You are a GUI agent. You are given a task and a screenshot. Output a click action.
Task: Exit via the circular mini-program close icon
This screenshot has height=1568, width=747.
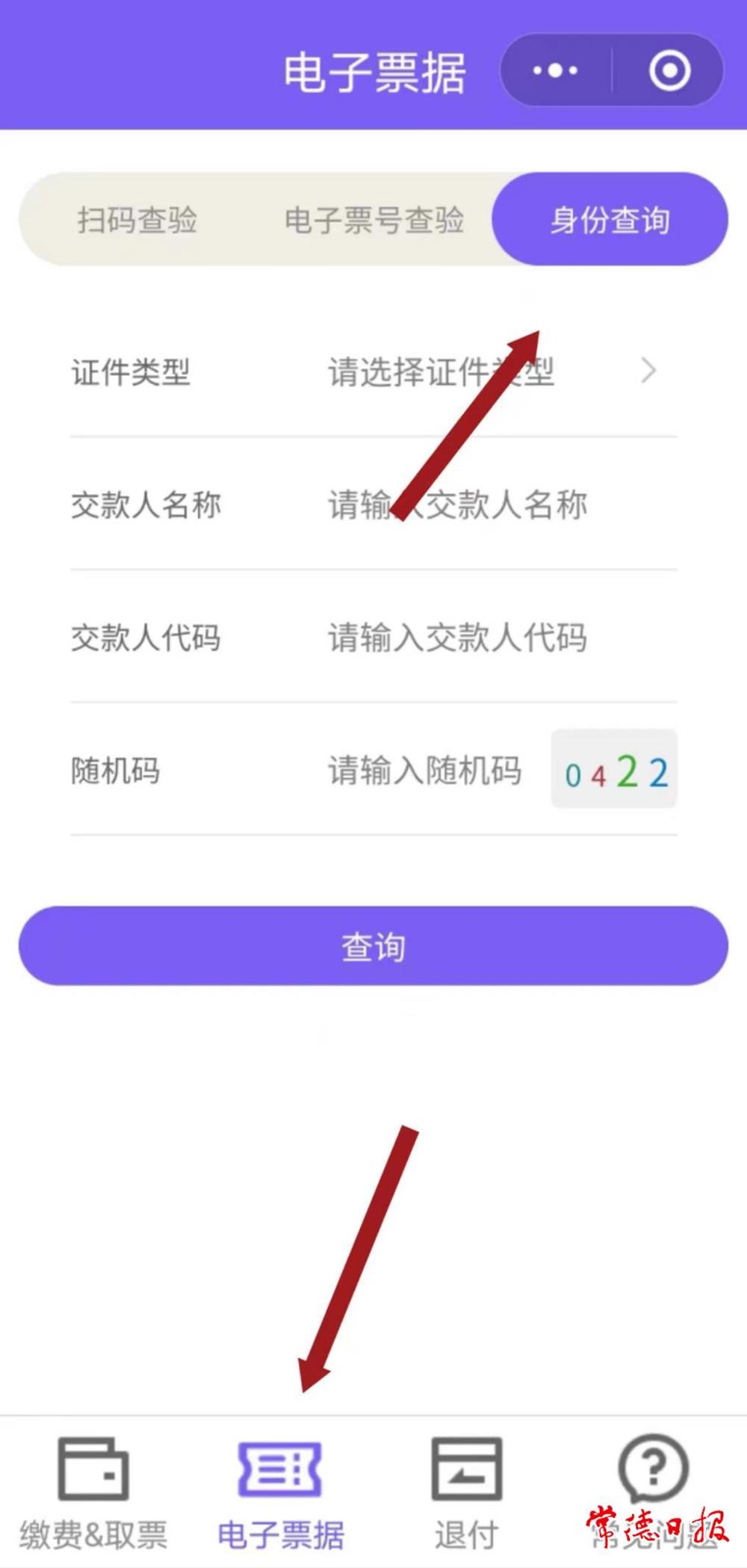click(x=670, y=70)
